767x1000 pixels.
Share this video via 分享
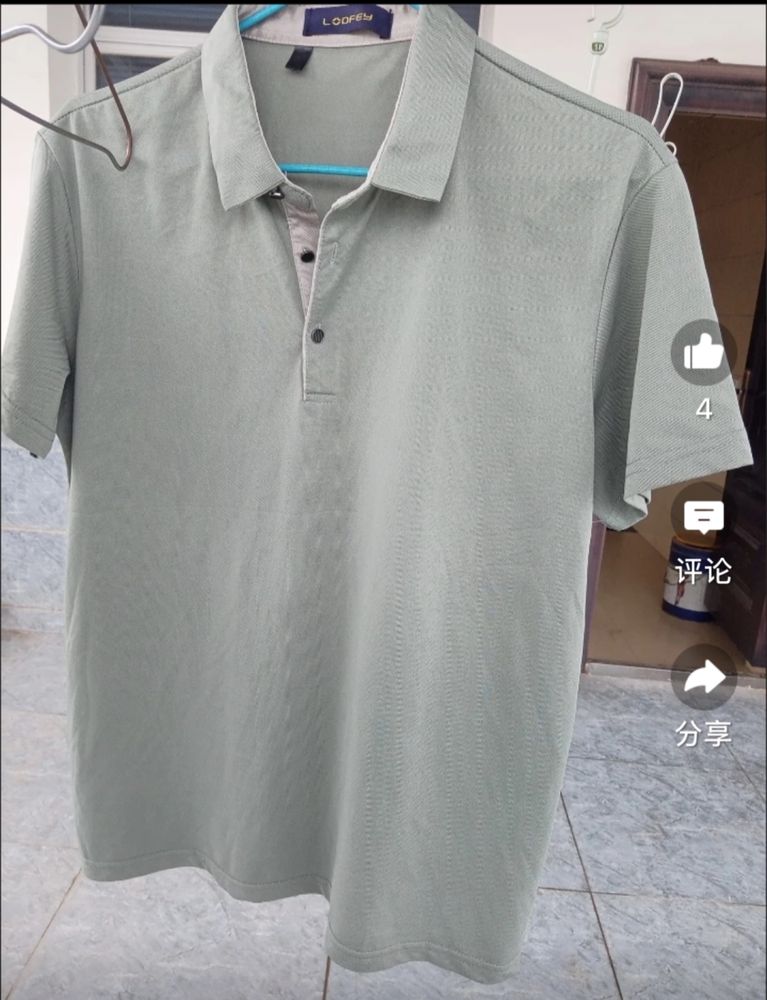click(703, 679)
